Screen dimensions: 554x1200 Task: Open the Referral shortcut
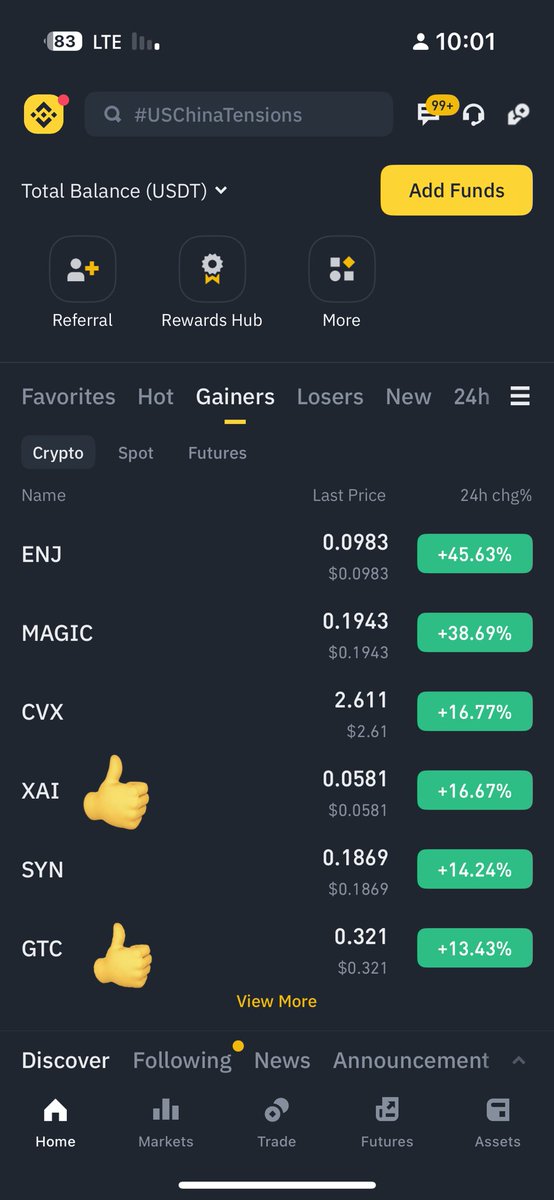point(82,283)
